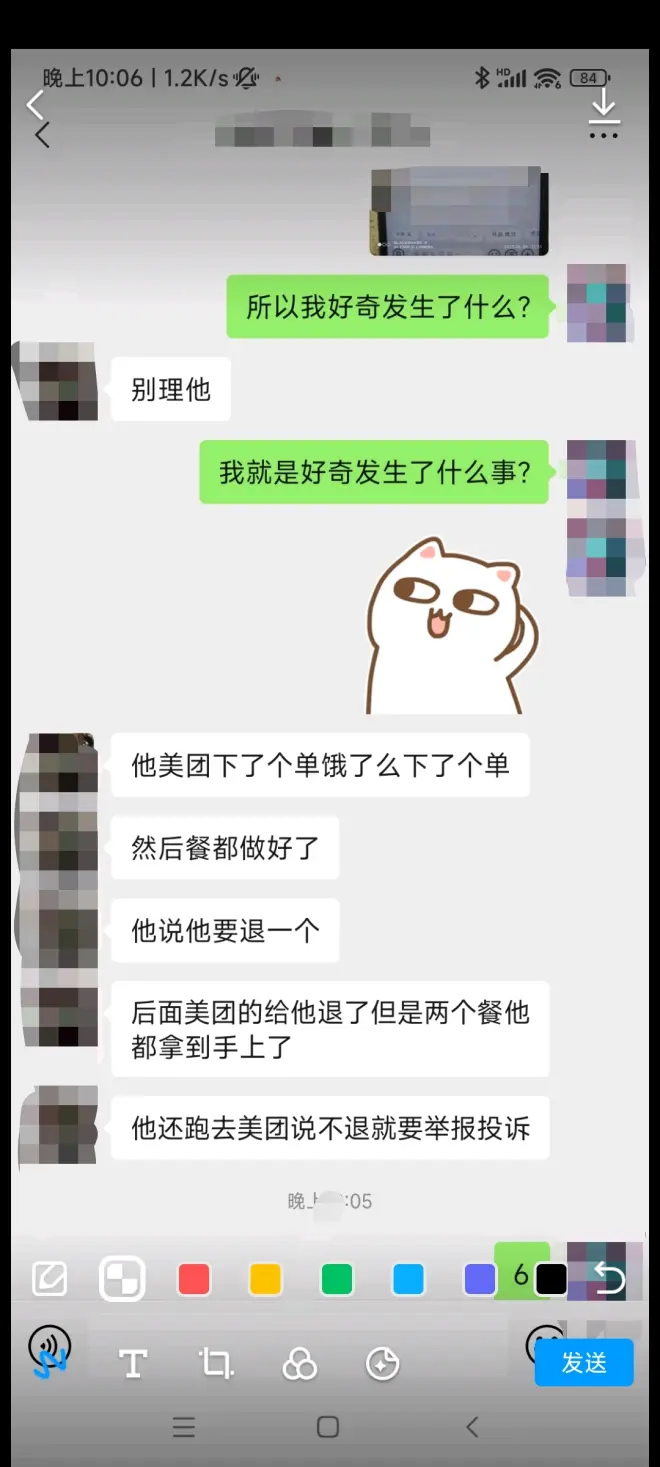Pick the yellow color swatch
The height and width of the screenshot is (1467, 660).
point(265,1279)
